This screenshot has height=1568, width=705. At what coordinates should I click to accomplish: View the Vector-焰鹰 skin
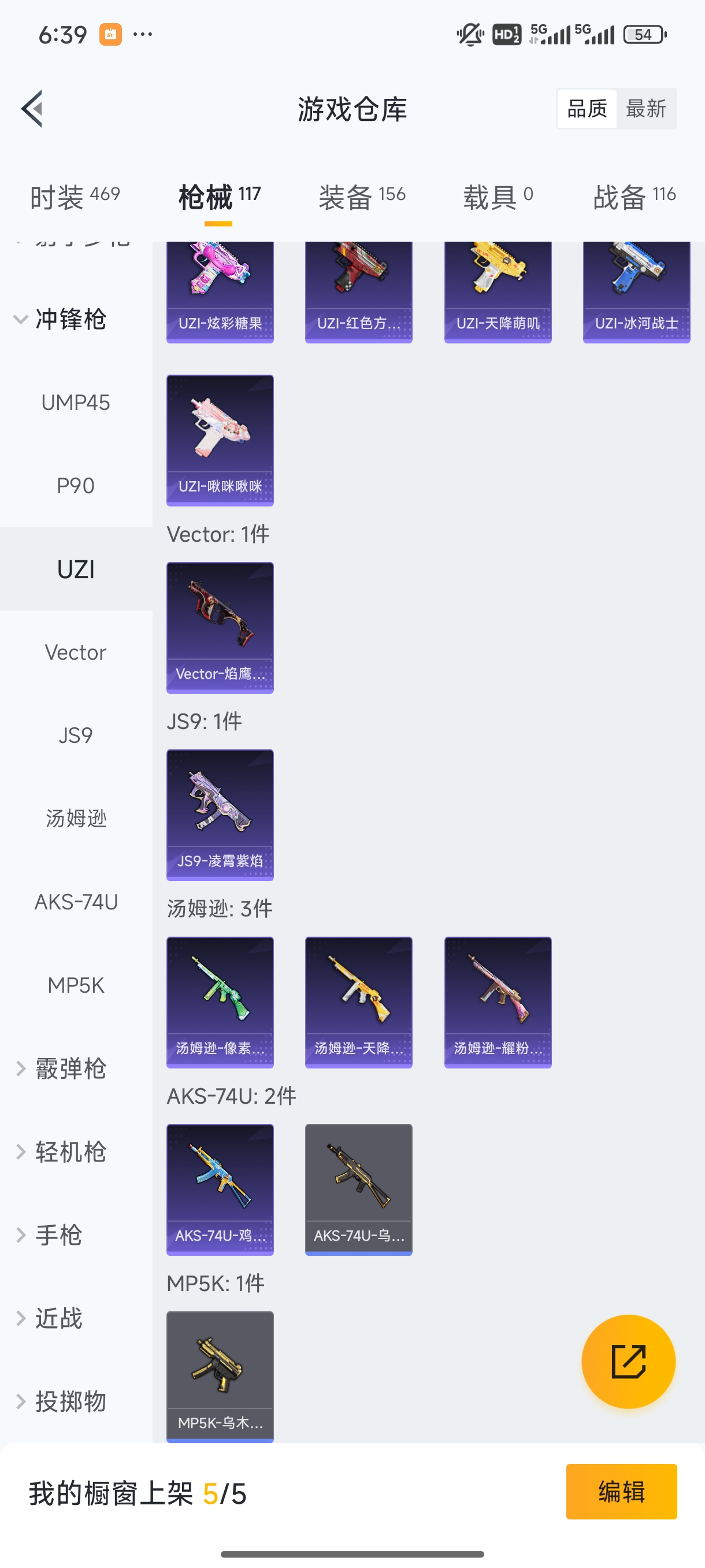pyautogui.click(x=220, y=628)
